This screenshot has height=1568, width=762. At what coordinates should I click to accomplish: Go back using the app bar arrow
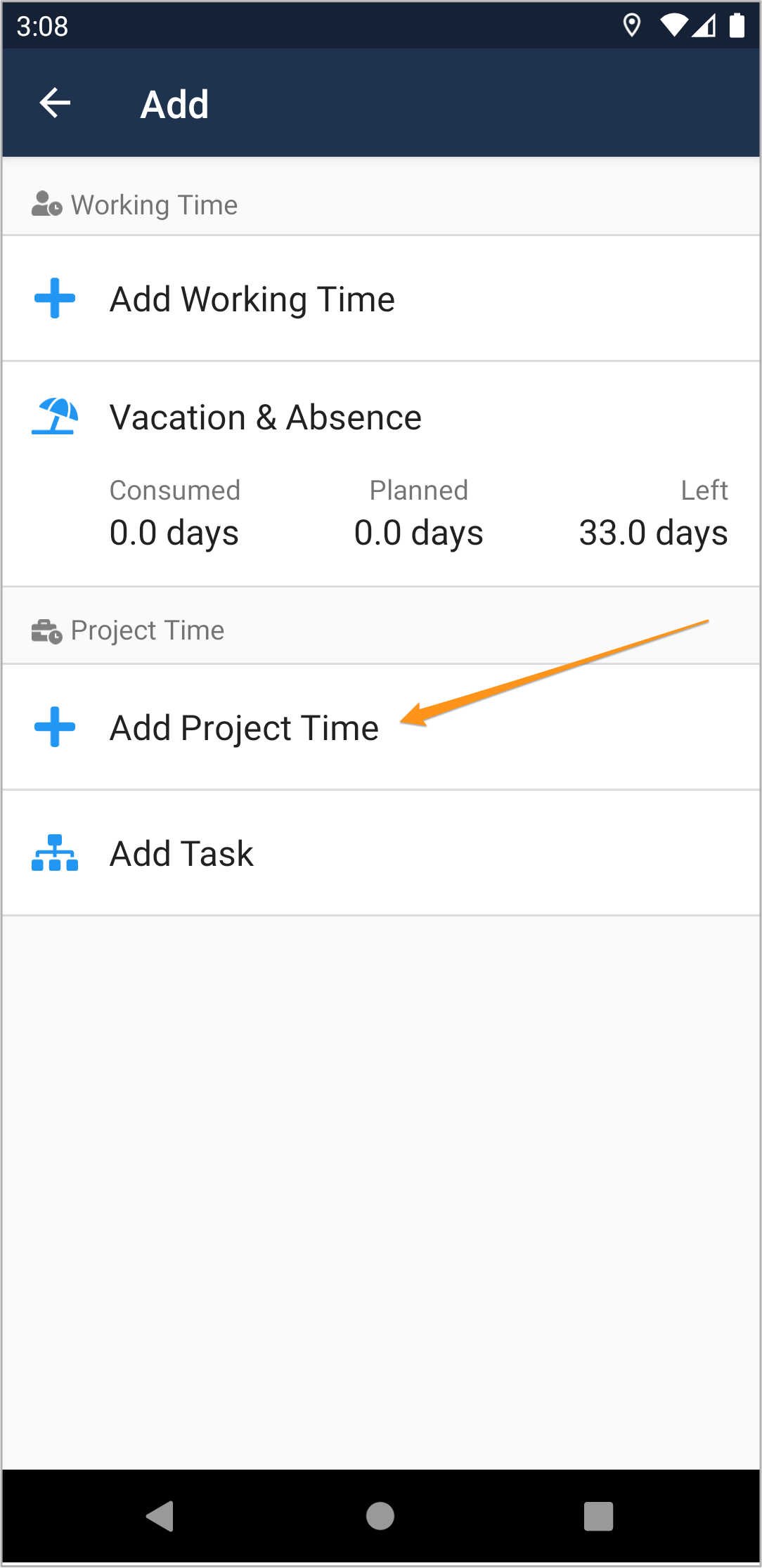pos(55,103)
